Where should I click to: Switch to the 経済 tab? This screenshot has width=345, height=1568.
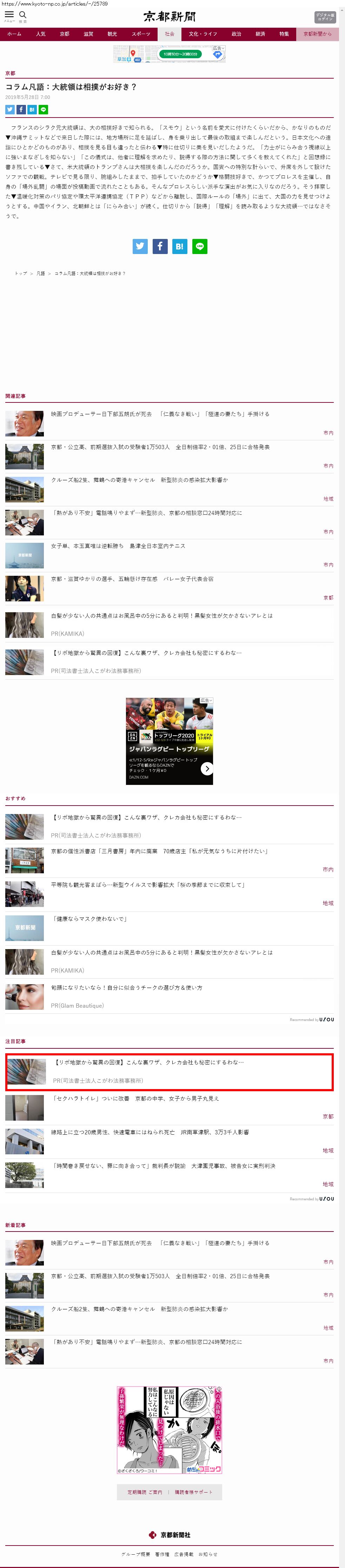coord(260,34)
